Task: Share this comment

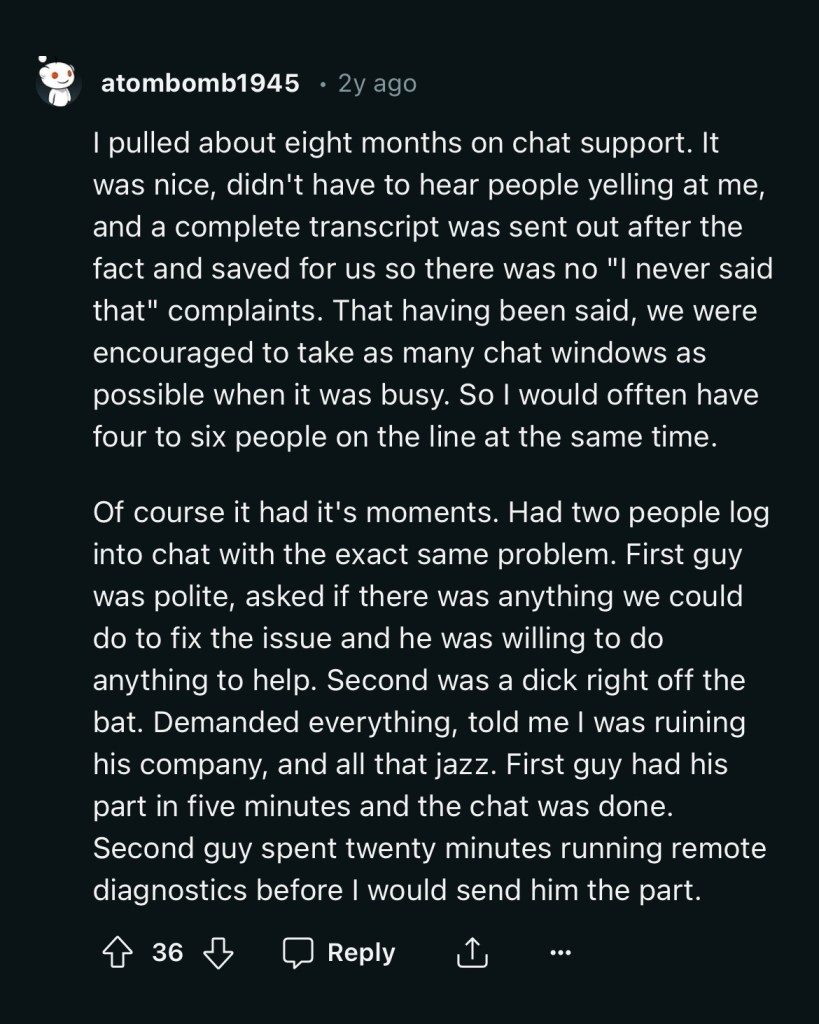Action: pos(471,954)
